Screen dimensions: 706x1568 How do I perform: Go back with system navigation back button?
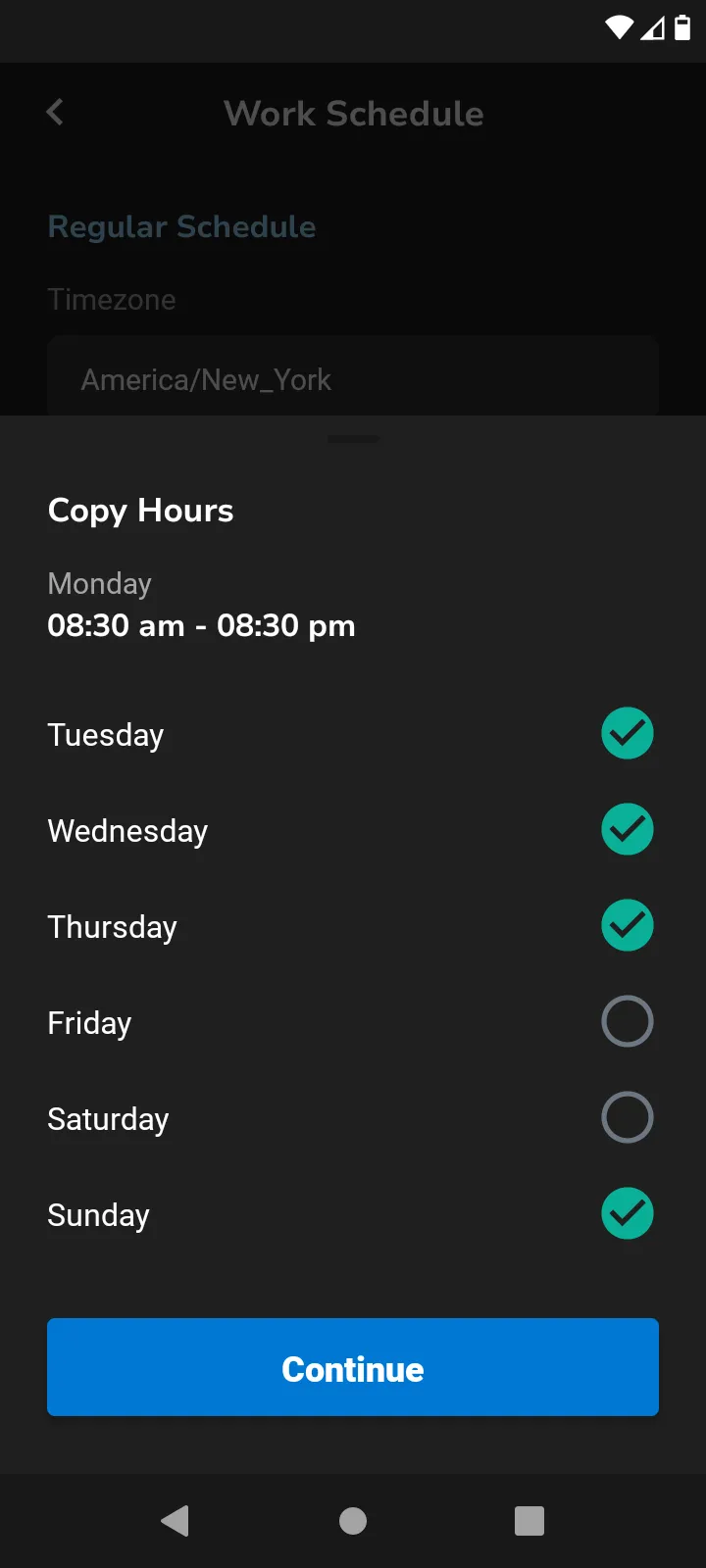(x=176, y=1521)
